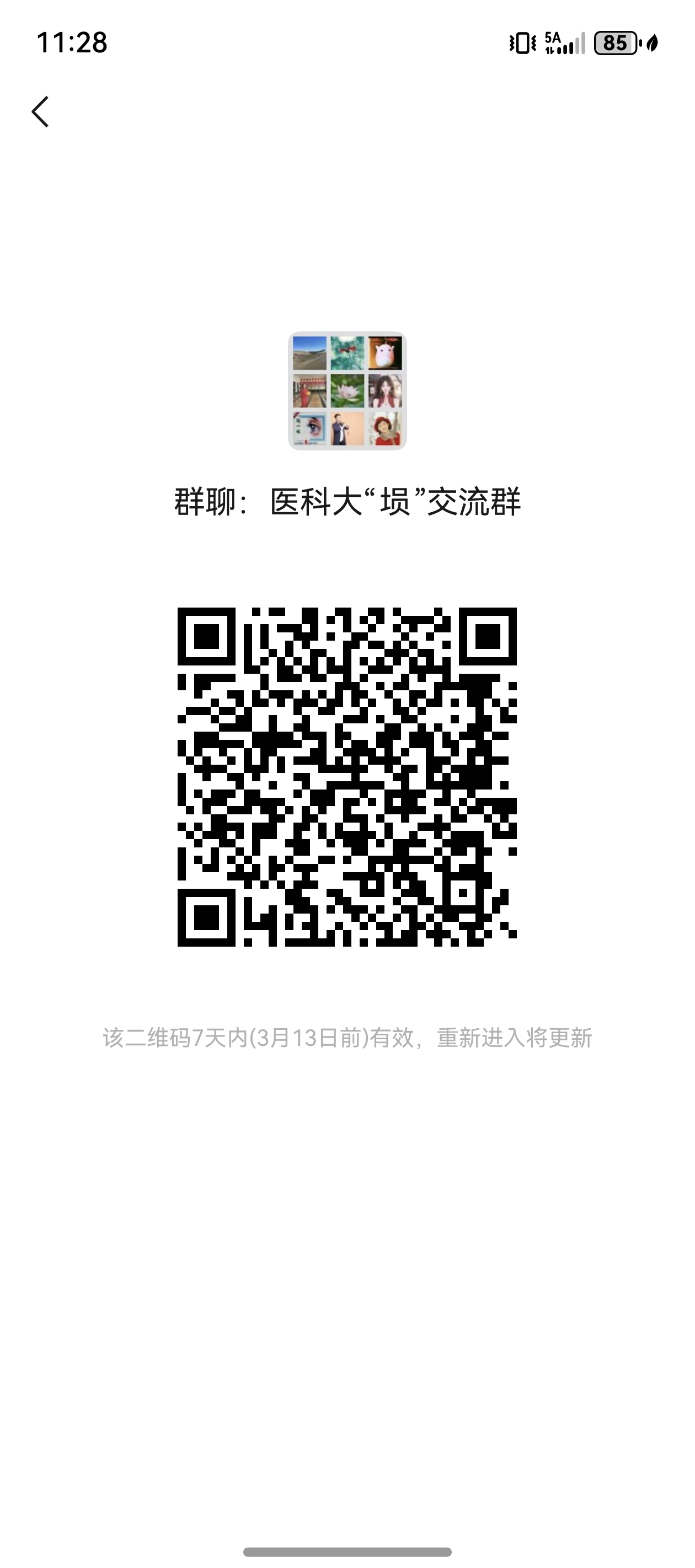
Task: Go back using the top-left arrow
Action: [x=40, y=112]
